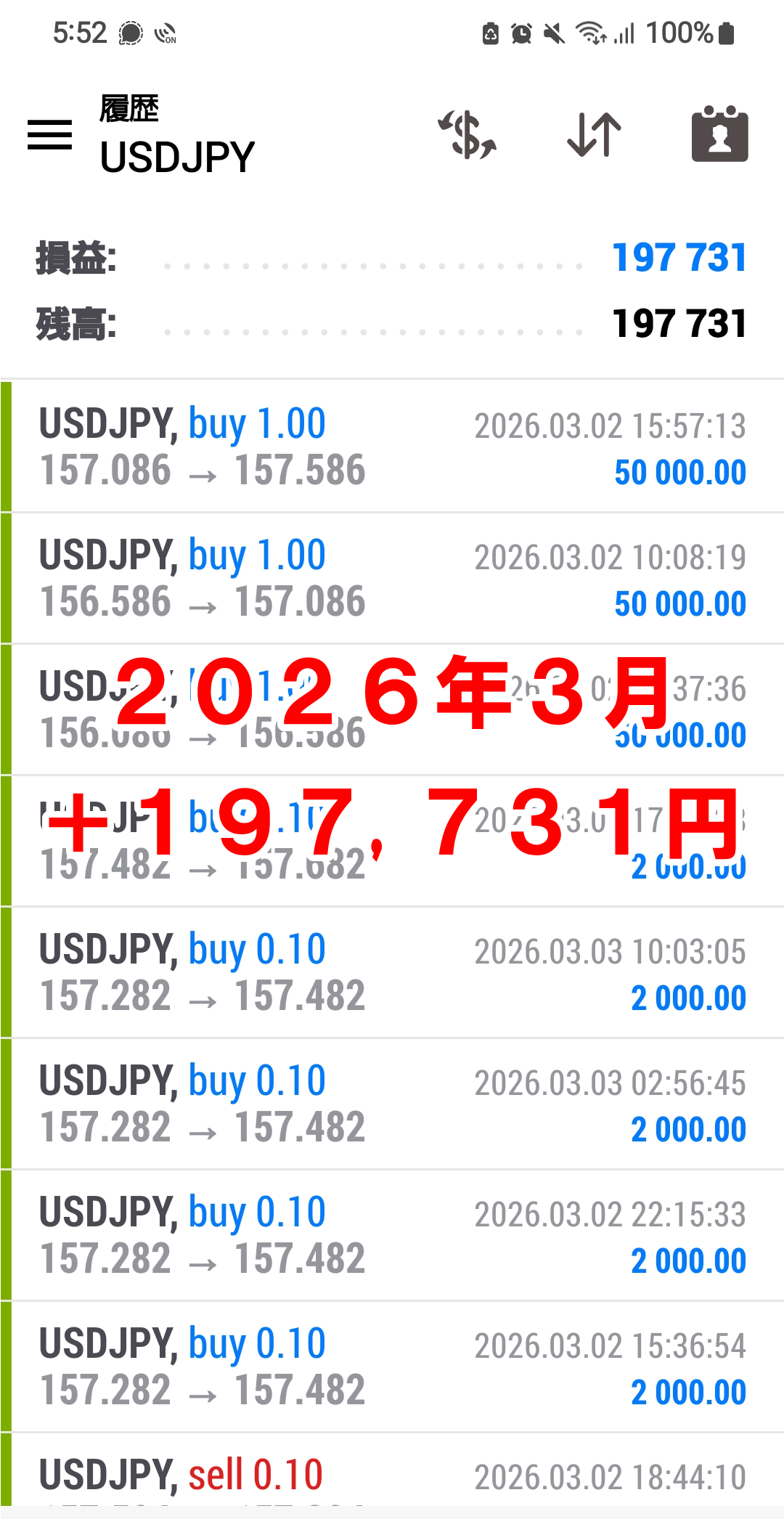
Task: Open the sort order arrows
Action: 594,135
